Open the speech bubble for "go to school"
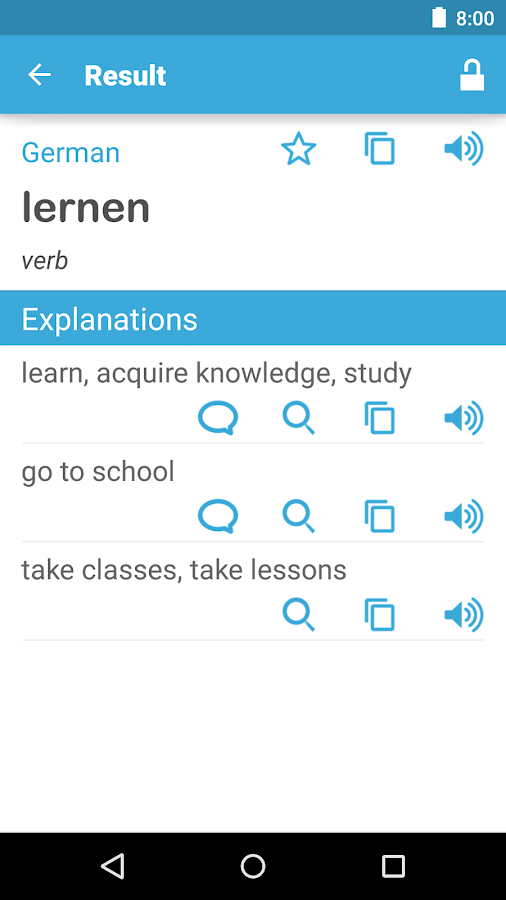Image resolution: width=506 pixels, height=900 pixels. (218, 516)
